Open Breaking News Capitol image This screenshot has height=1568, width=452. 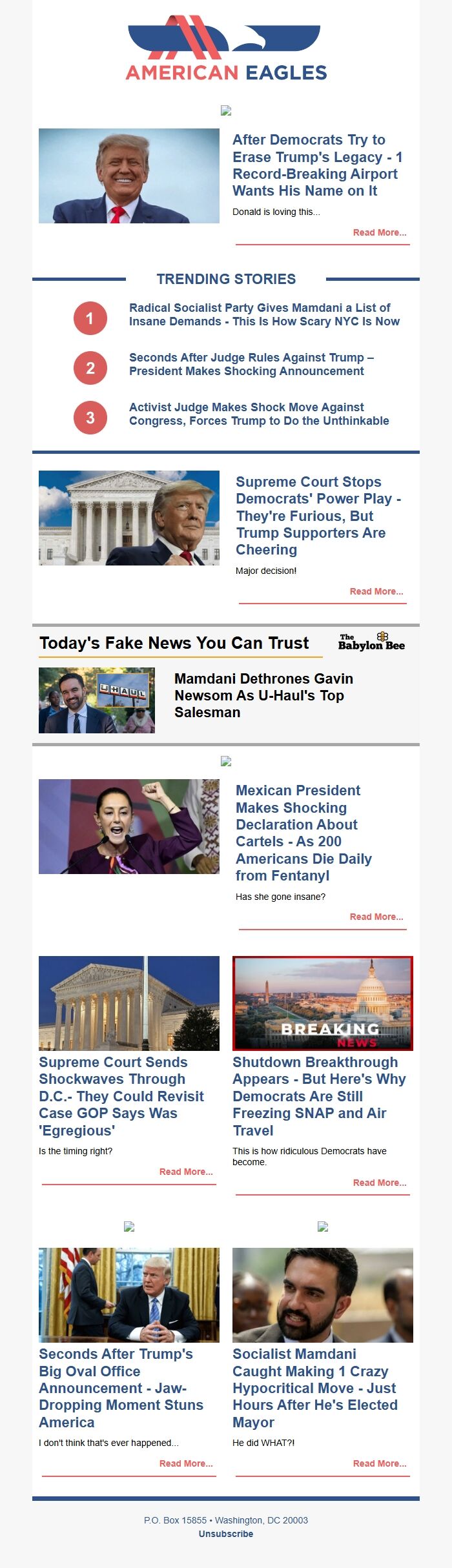[x=322, y=1003]
